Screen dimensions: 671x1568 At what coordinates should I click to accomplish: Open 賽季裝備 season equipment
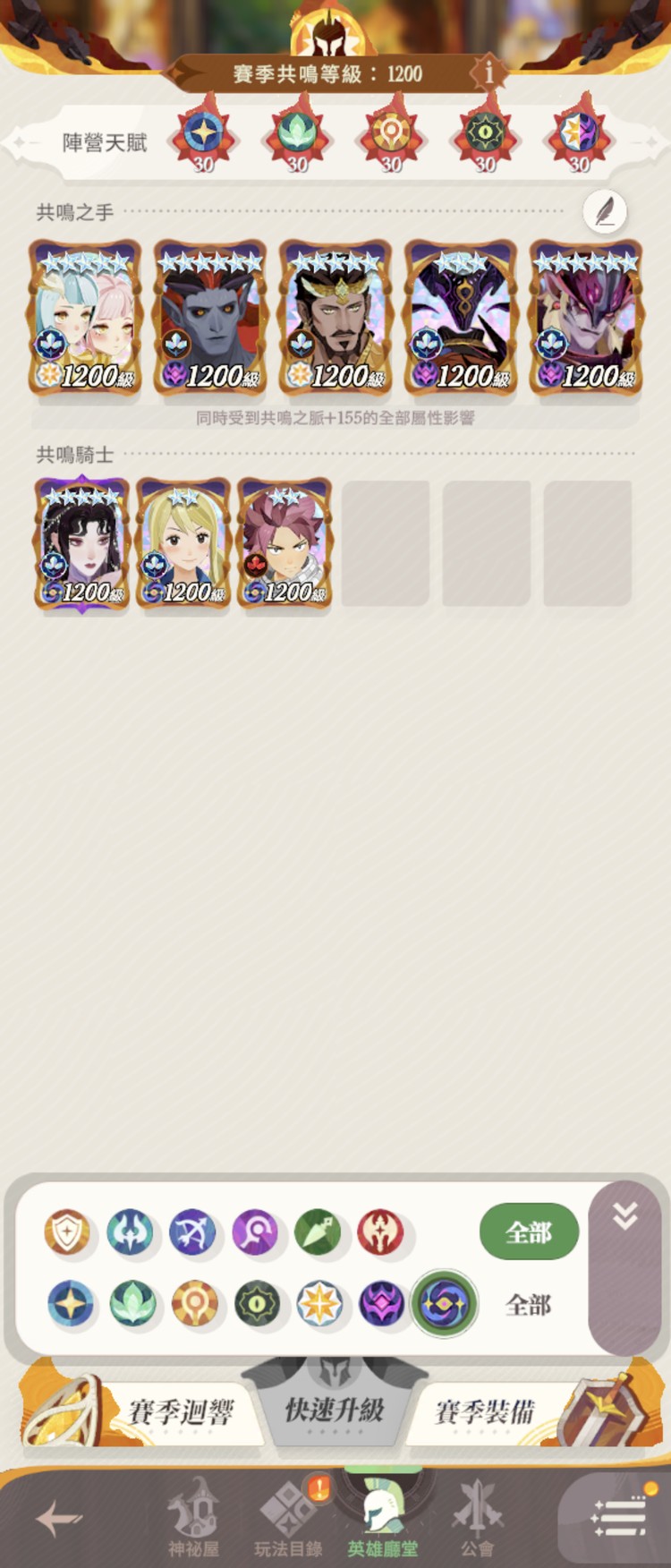484,1412
